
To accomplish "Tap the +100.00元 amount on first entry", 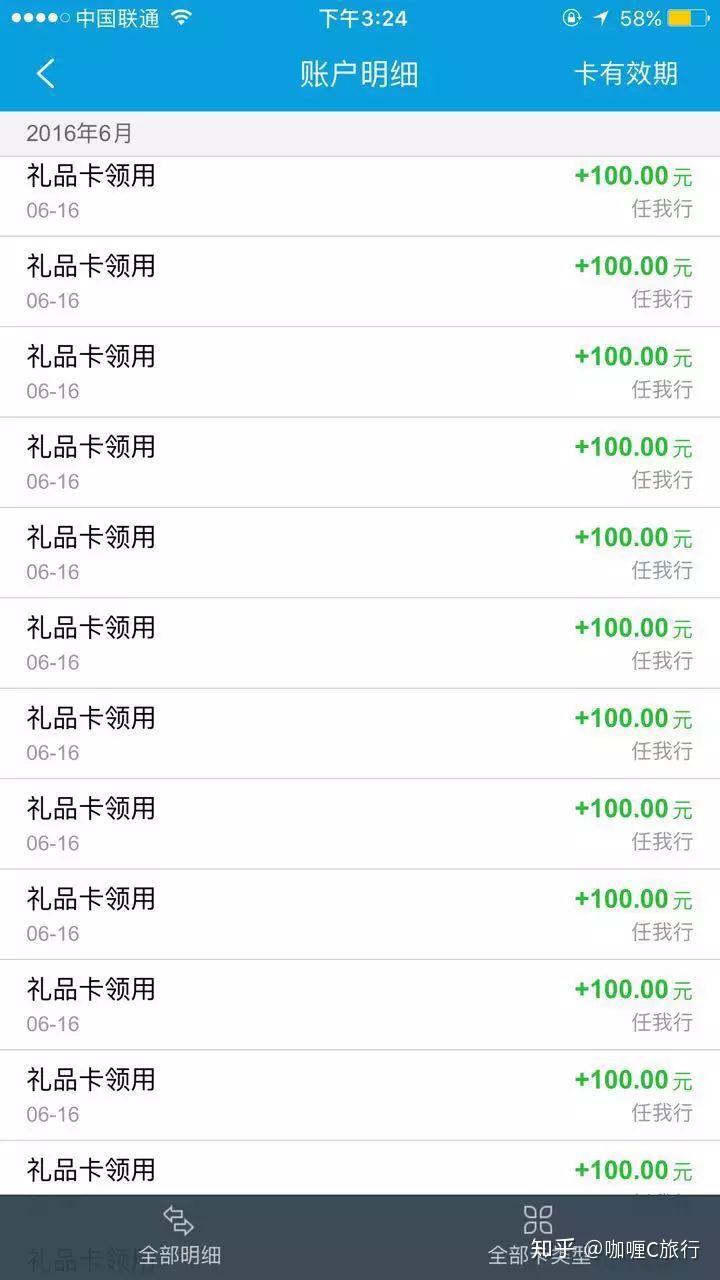I will click(x=633, y=176).
